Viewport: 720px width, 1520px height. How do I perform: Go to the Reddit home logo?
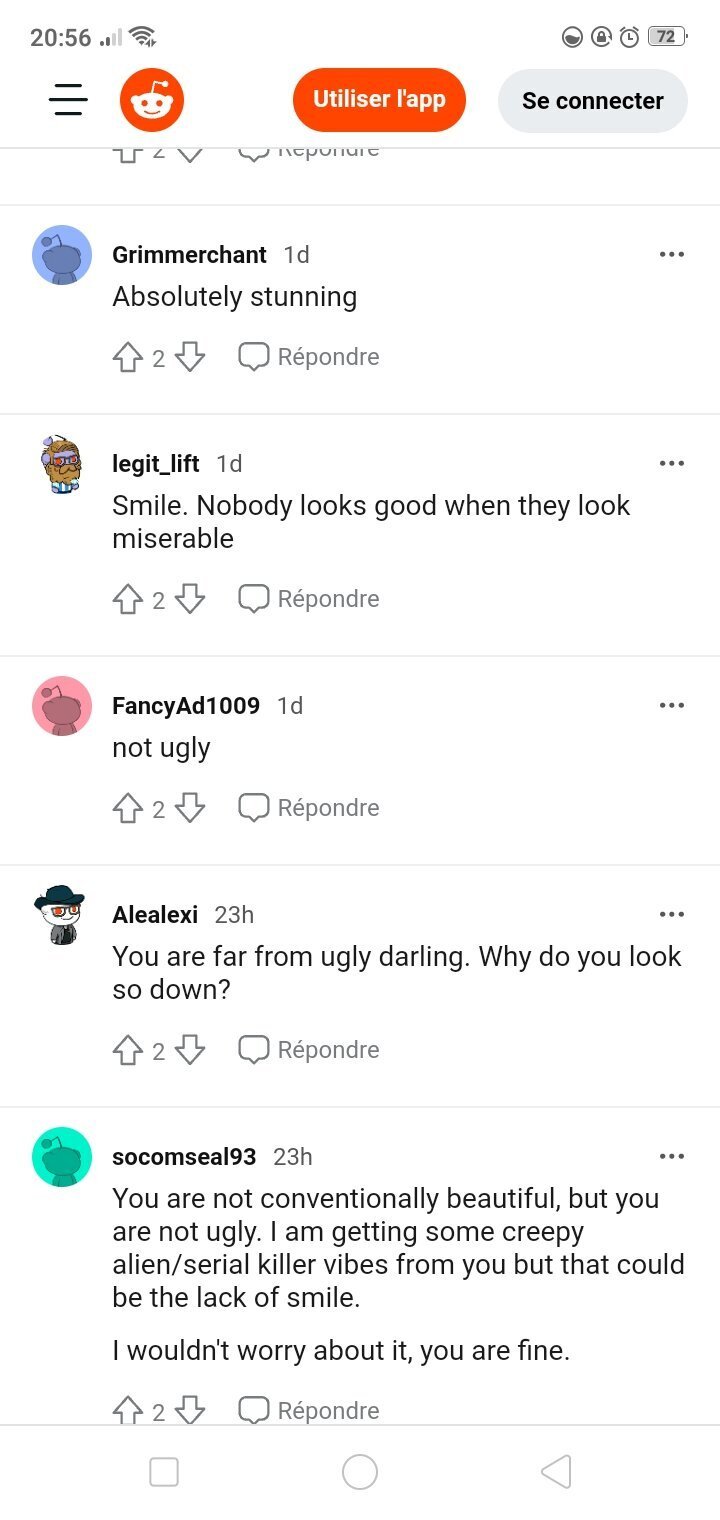point(152,101)
